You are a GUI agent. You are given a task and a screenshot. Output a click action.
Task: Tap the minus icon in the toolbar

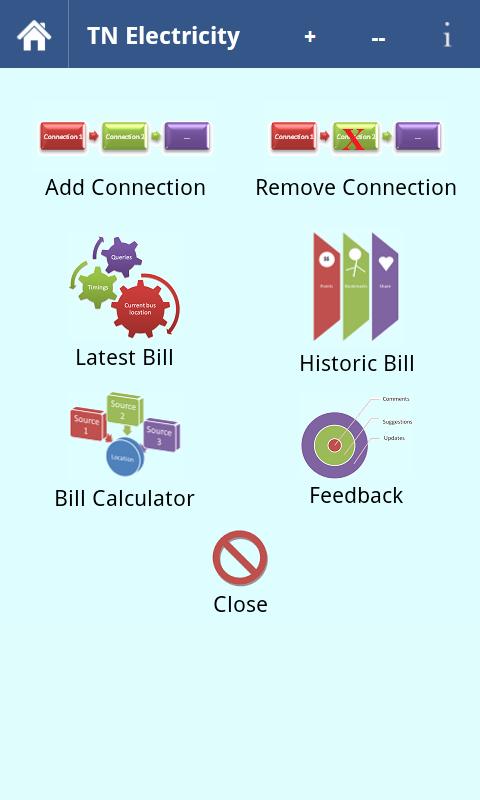pyautogui.click(x=378, y=38)
